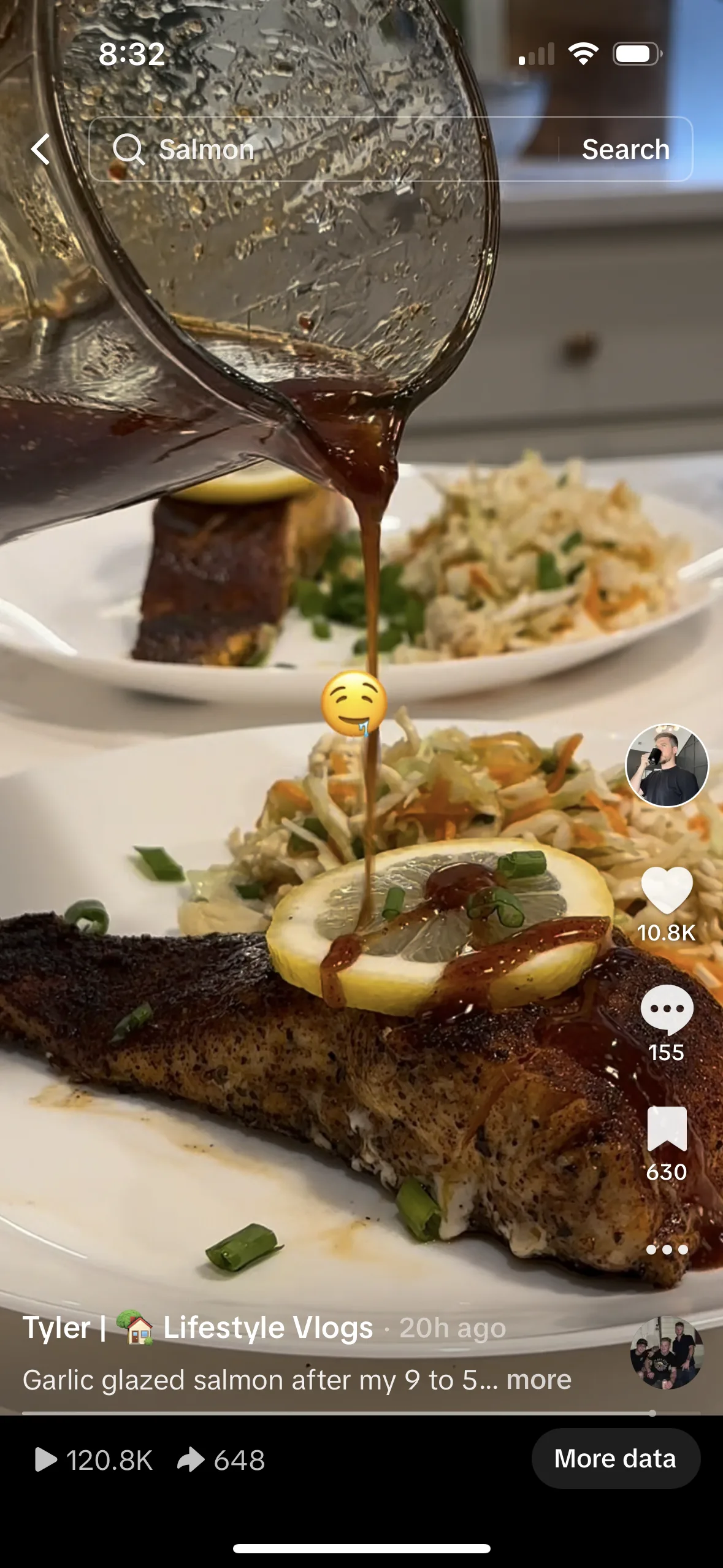View the share count arrow

pos(191,1460)
